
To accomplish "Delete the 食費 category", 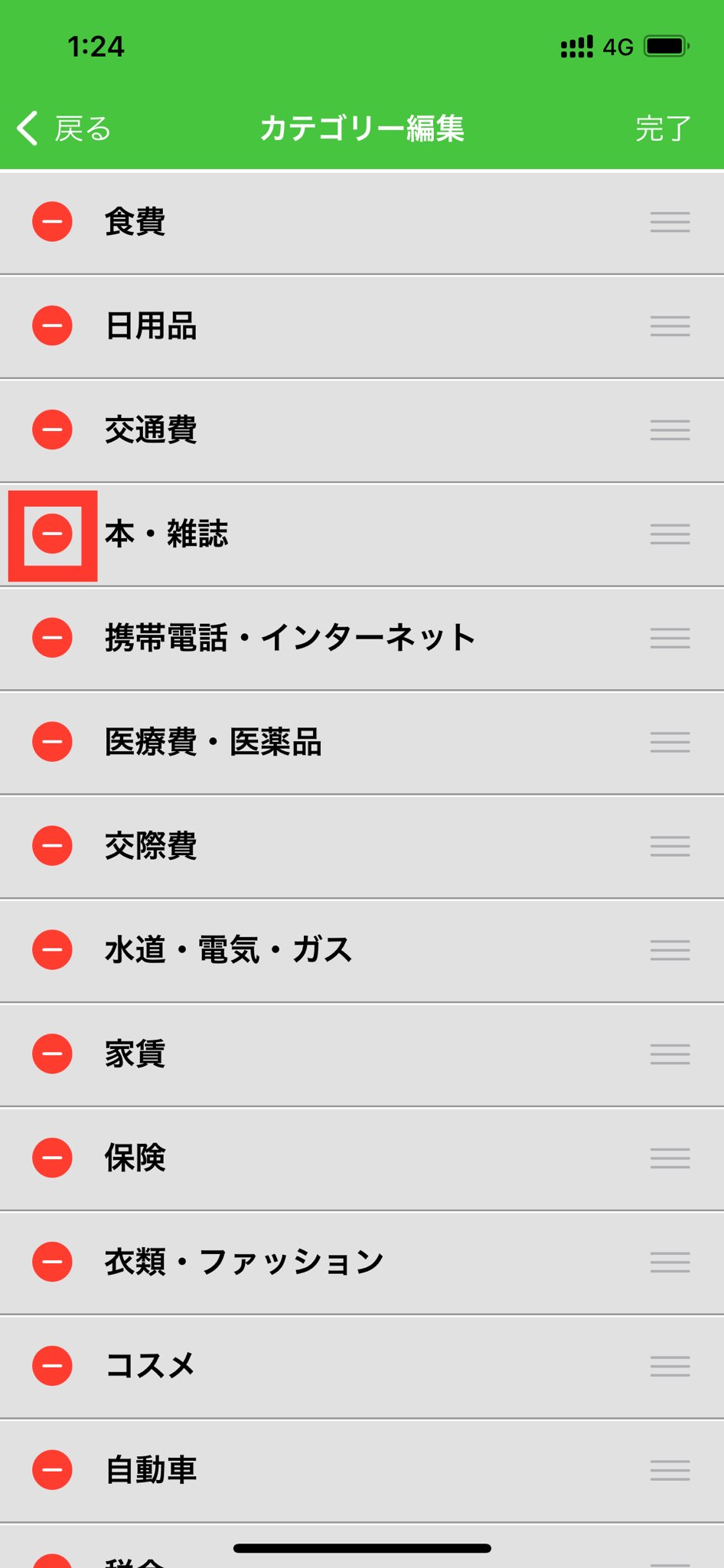I will [x=52, y=222].
